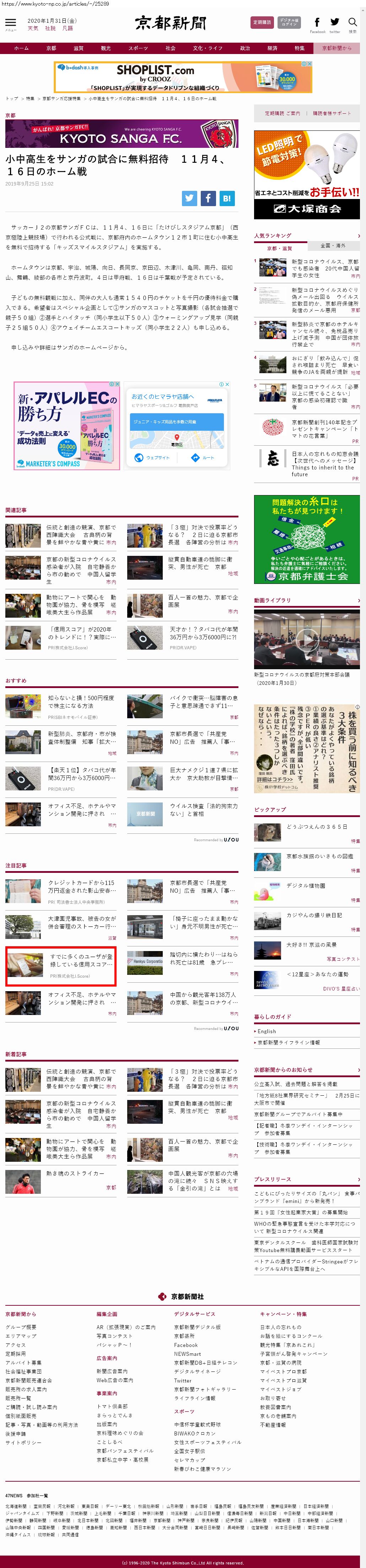This screenshot has width=366, height=1568.
Task: Open グループ概要 footer link
Action: [x=21, y=1327]
